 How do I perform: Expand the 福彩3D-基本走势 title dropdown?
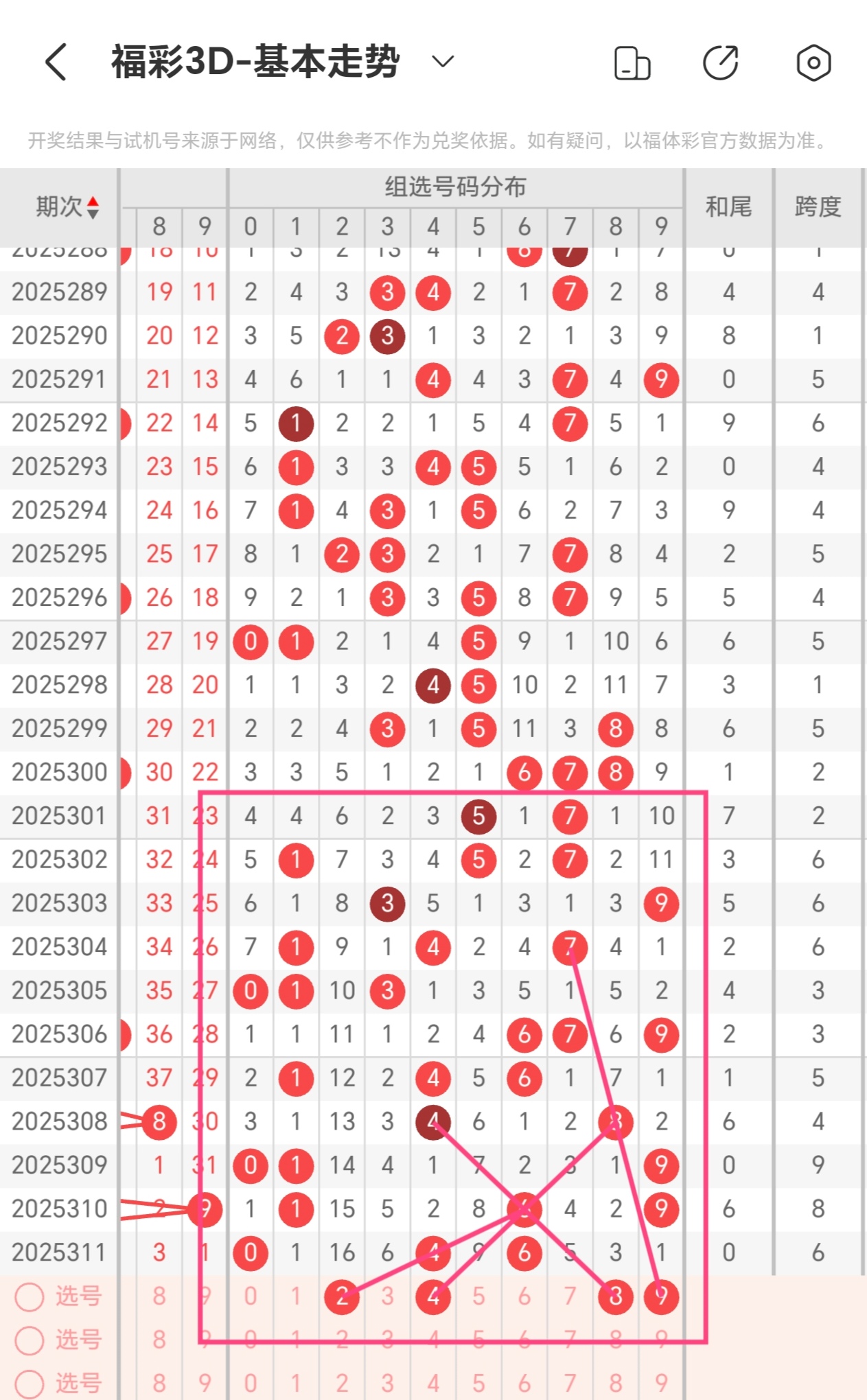pyautogui.click(x=443, y=62)
